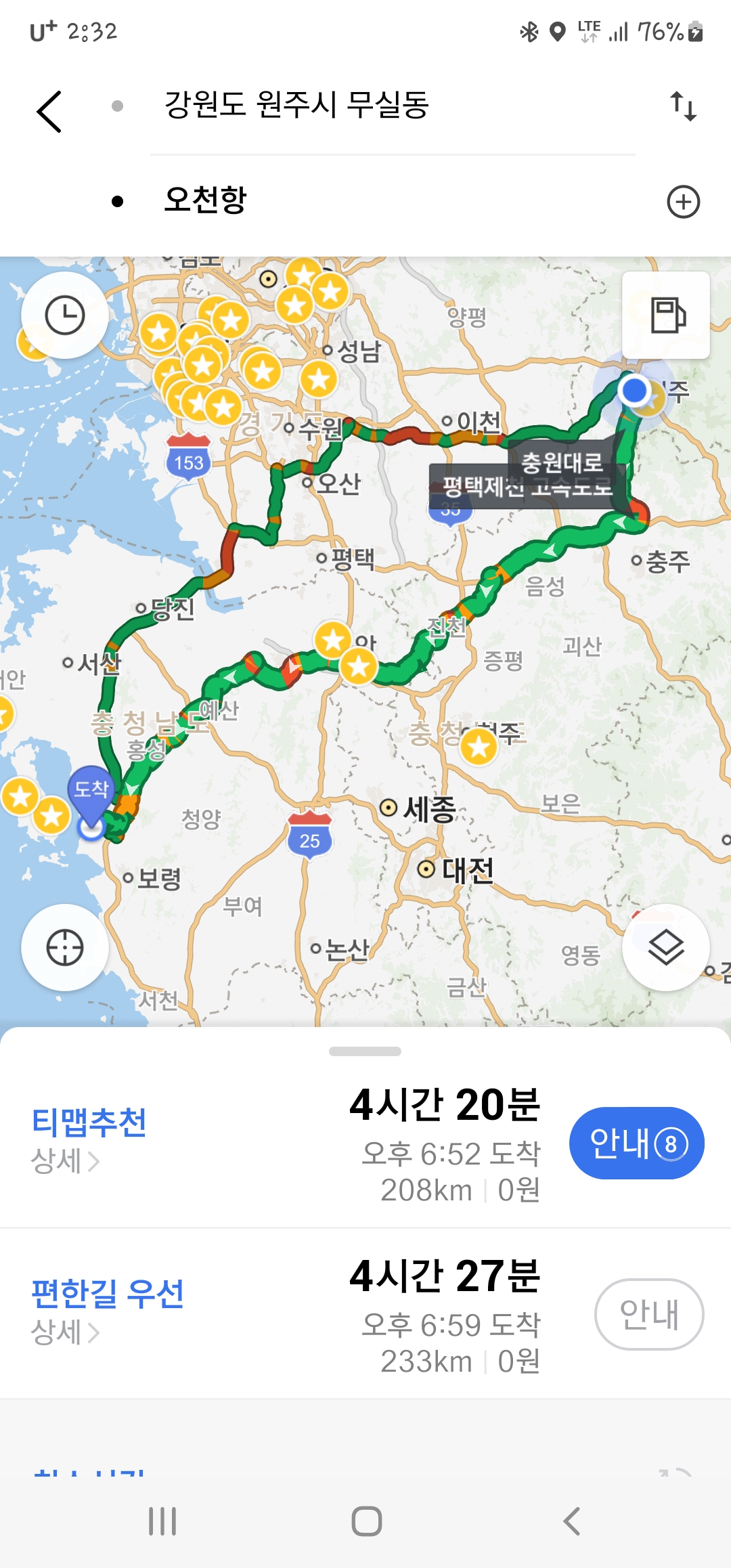Open the recent apps button

point(162,1521)
